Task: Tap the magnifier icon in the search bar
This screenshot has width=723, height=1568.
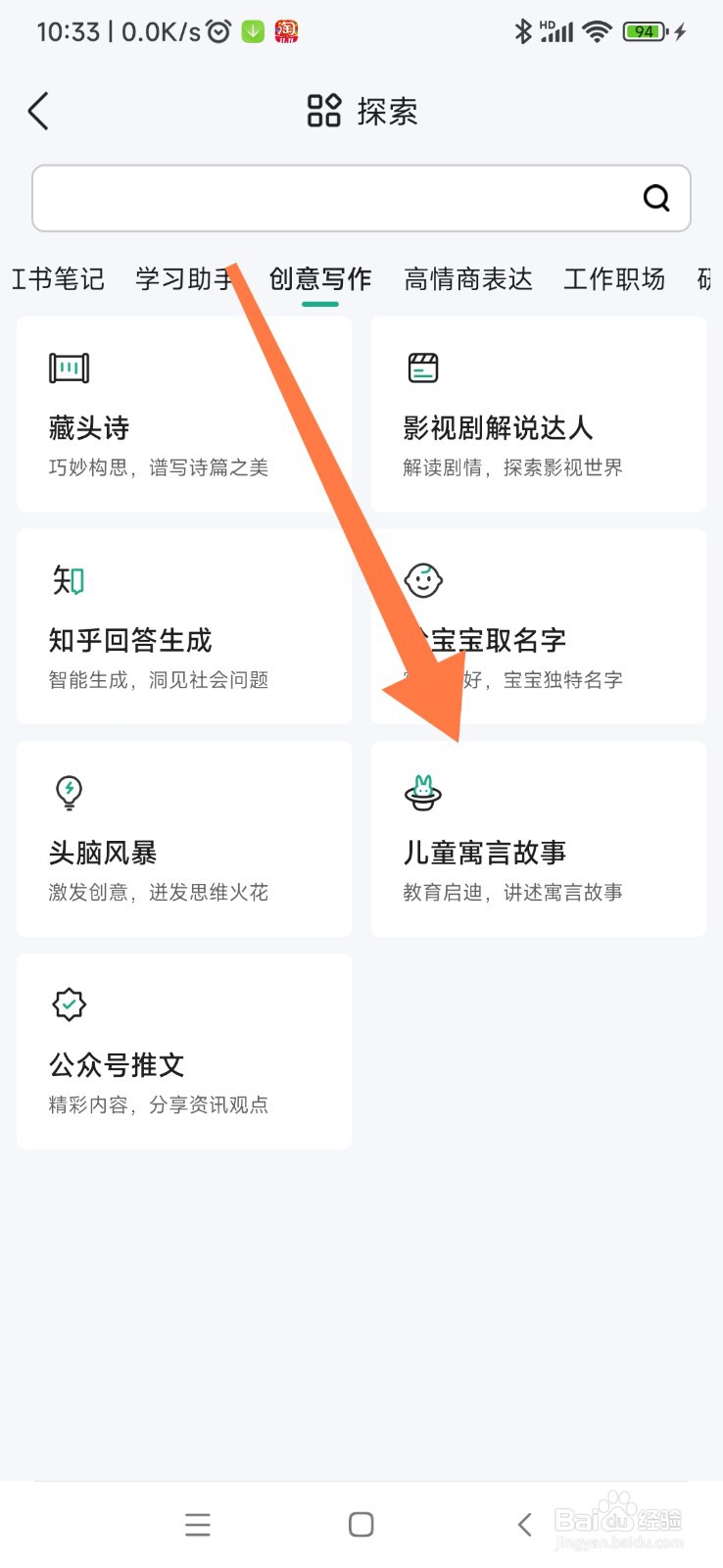Action: click(x=655, y=198)
